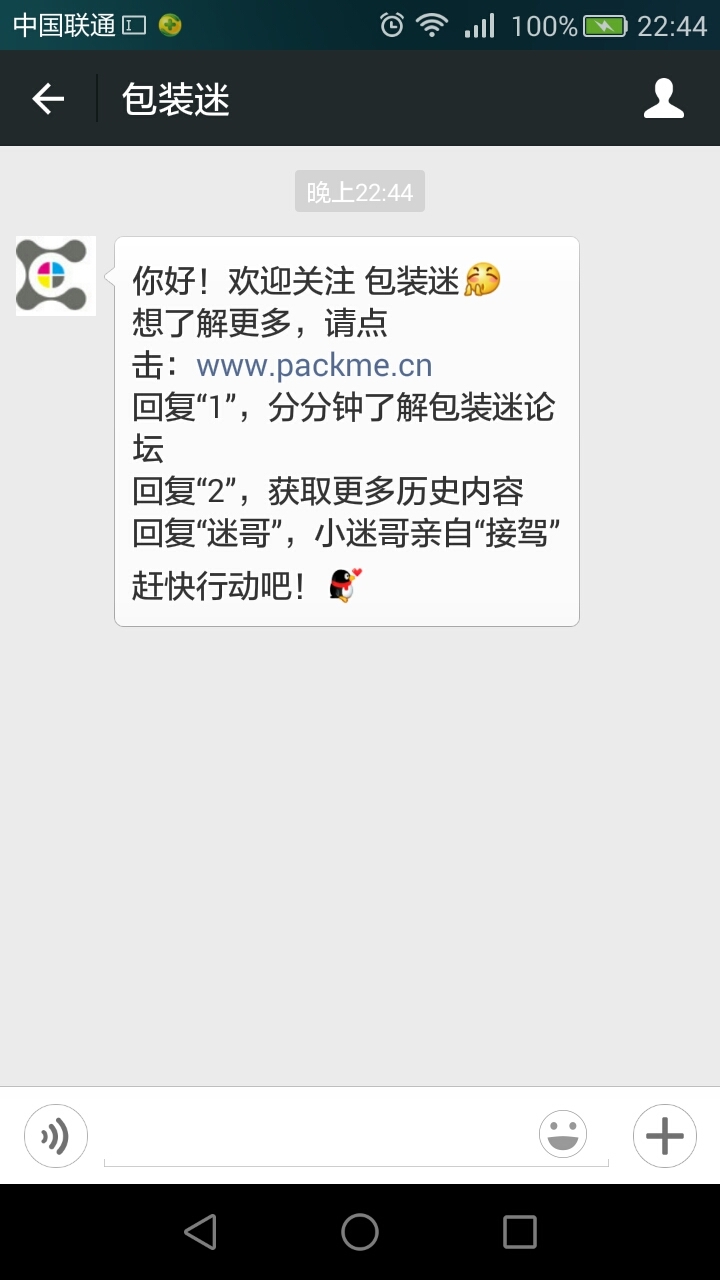Tap the voice input icon
Viewport: 720px width, 1280px height.
(56, 1135)
